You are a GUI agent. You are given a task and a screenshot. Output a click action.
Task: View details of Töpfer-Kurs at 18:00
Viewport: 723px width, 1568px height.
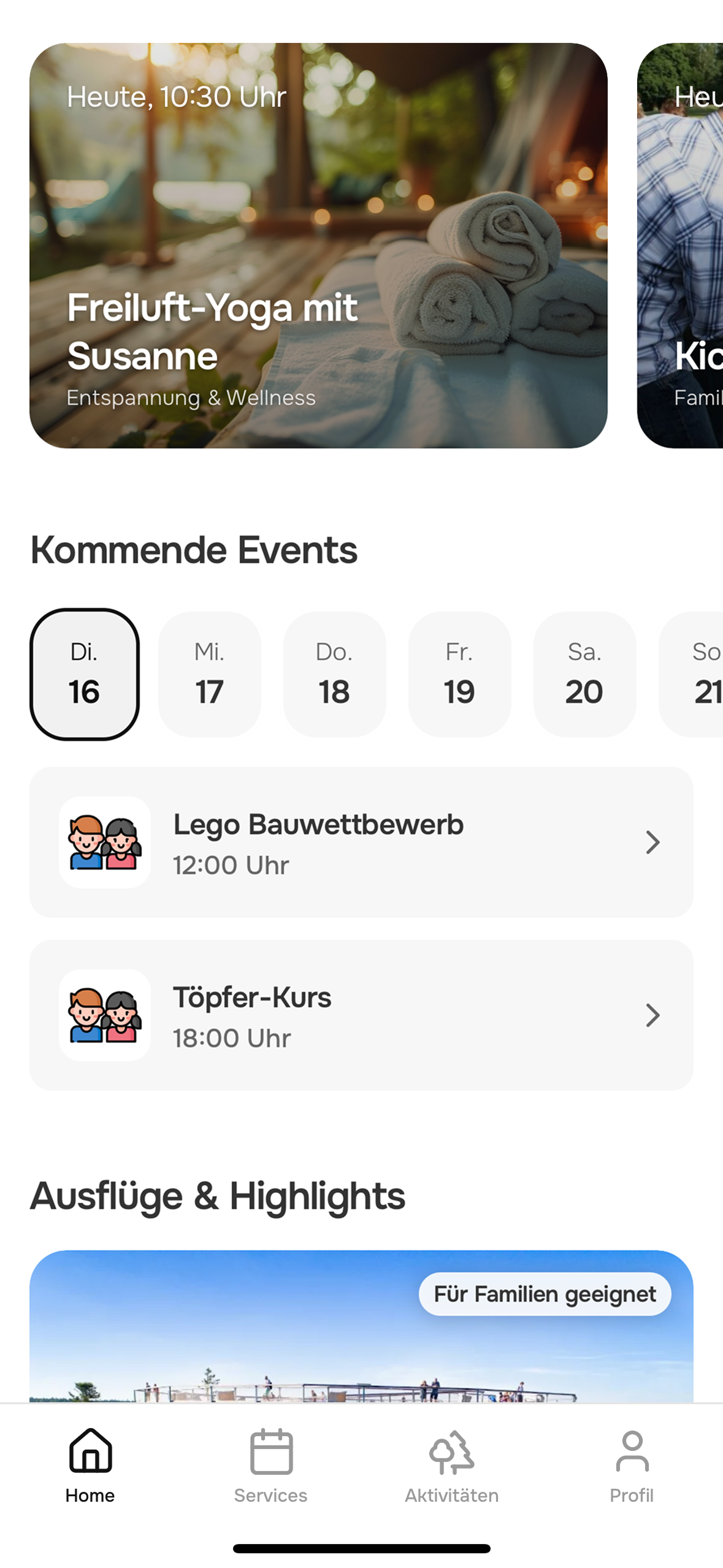361,1015
